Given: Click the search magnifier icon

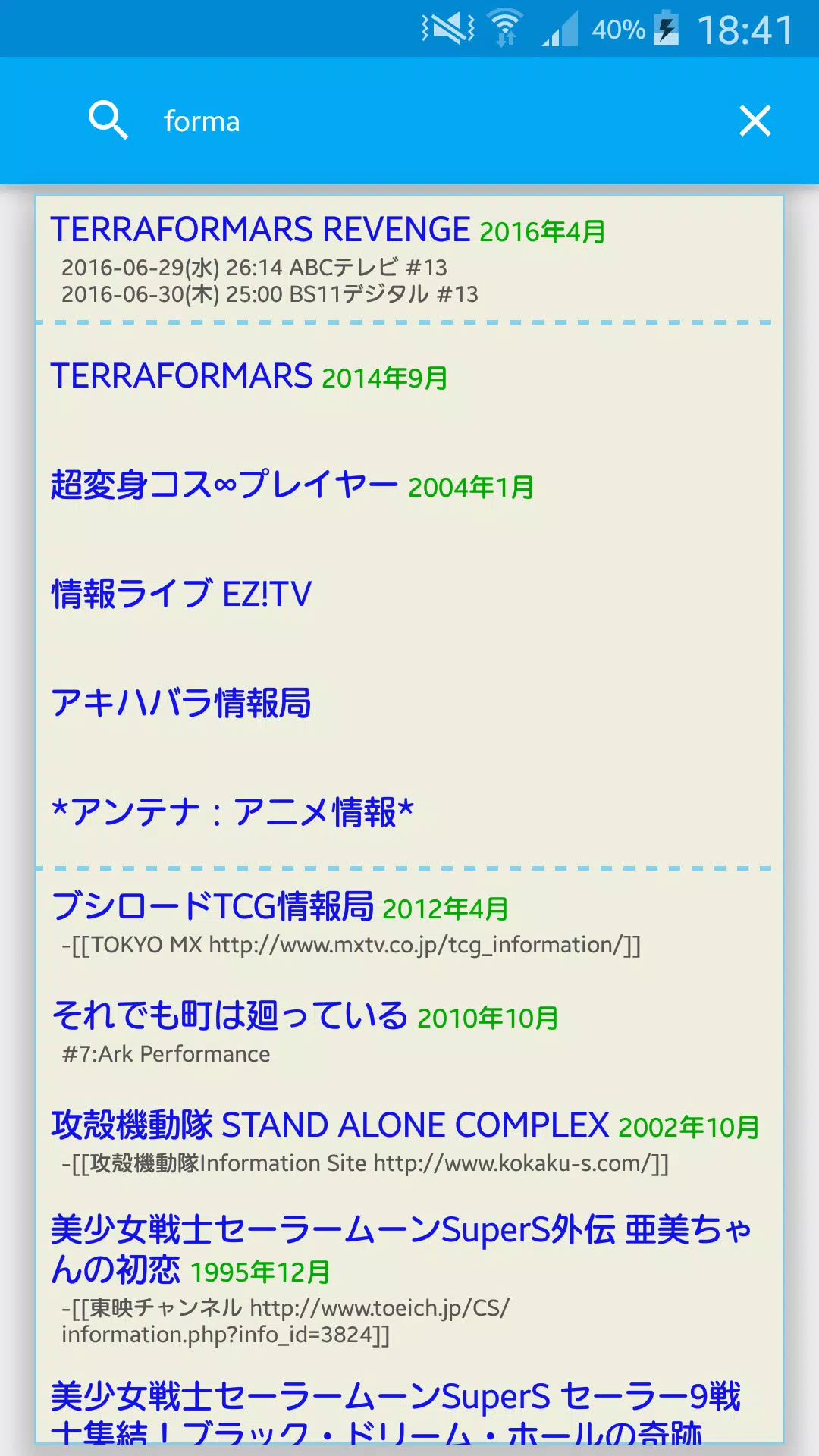Looking at the screenshot, I should (109, 120).
